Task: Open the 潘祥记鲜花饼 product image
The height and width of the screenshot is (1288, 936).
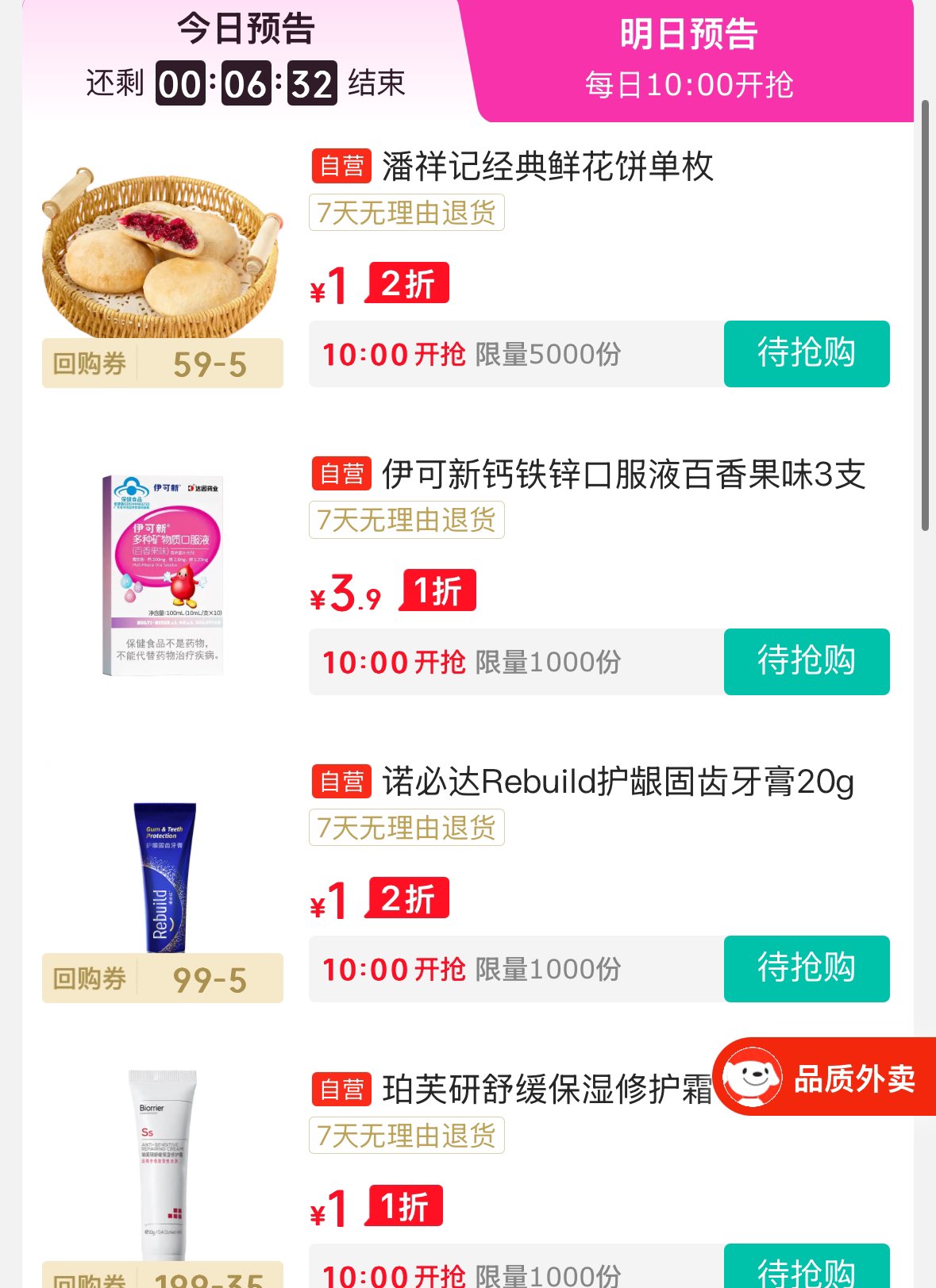Action: point(162,254)
